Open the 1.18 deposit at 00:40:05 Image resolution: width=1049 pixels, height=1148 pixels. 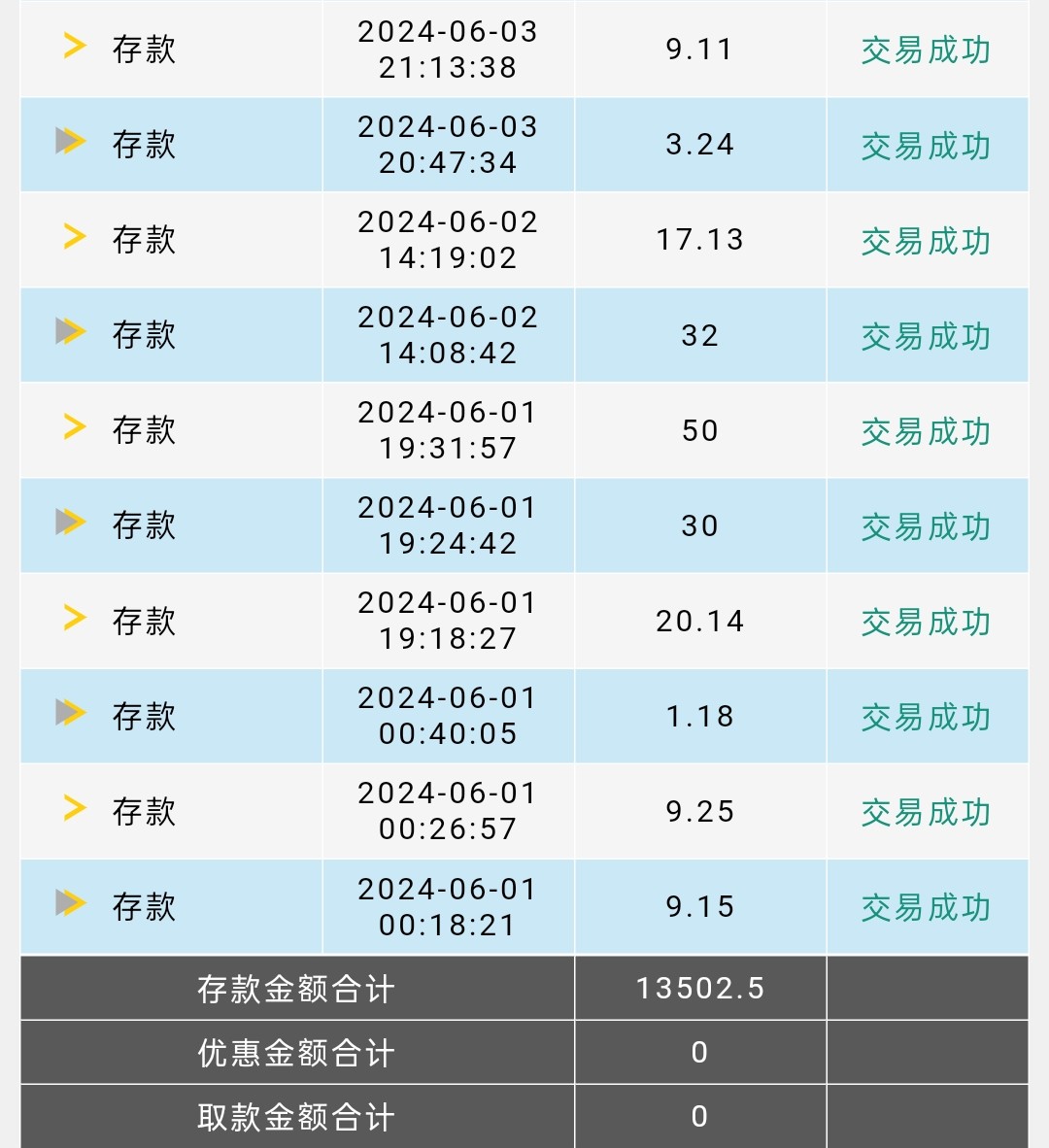coord(71,712)
